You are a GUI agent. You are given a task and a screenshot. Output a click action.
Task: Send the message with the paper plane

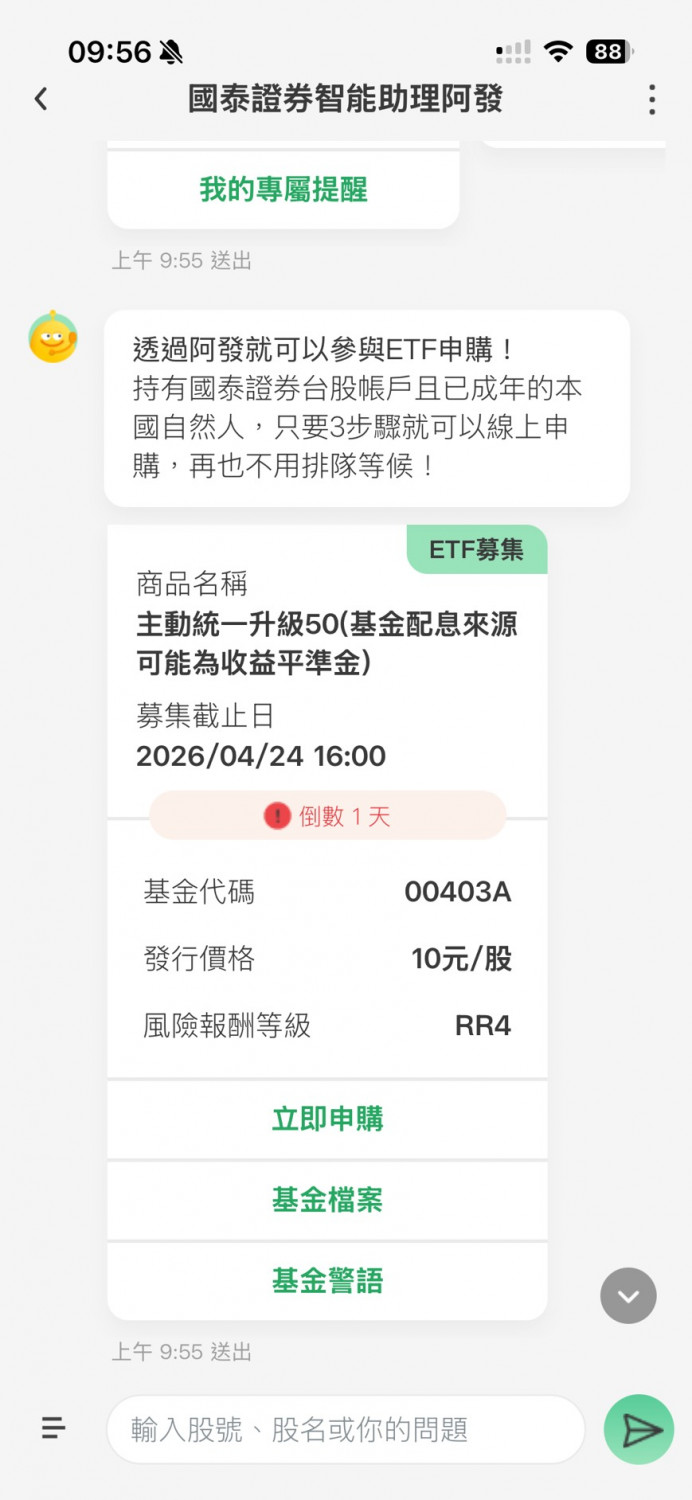tap(639, 1430)
